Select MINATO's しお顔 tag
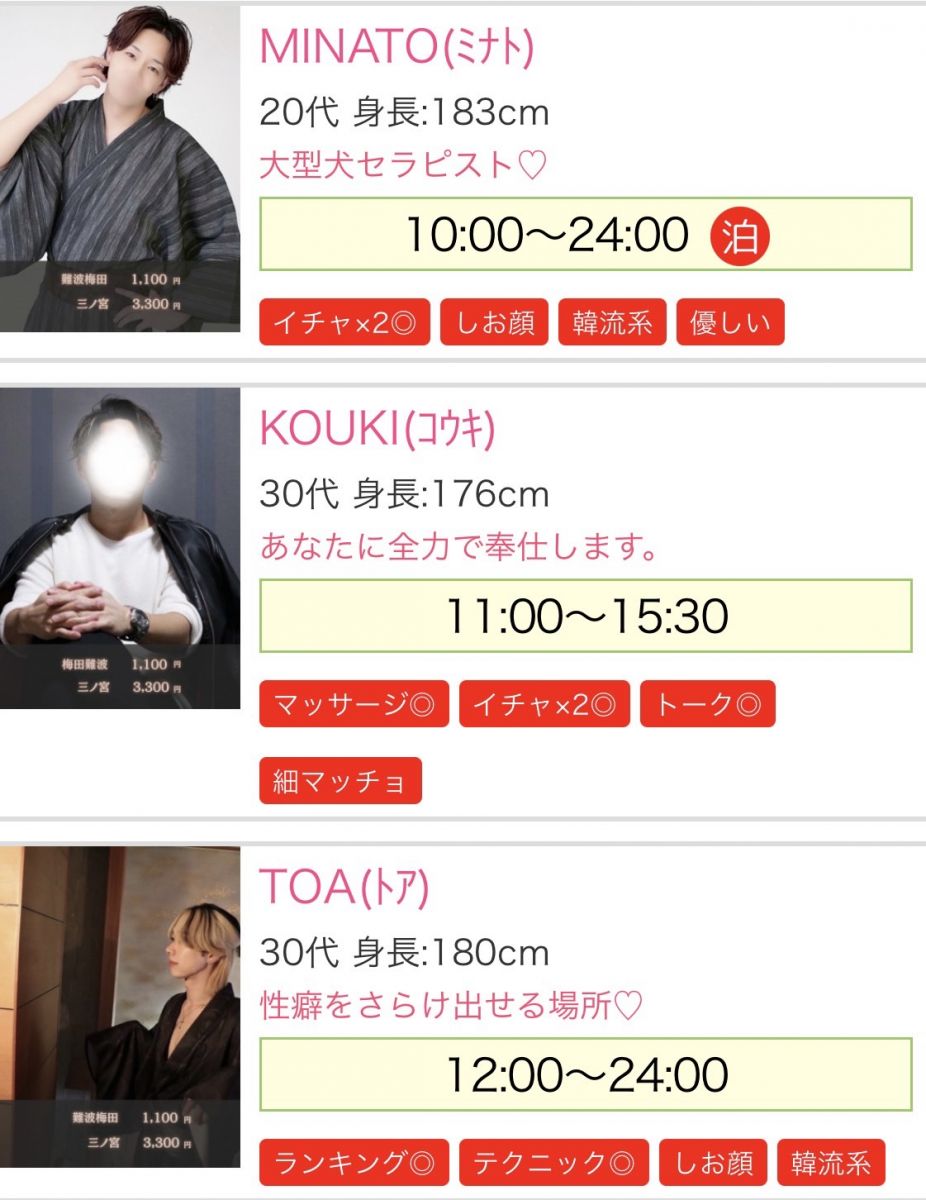926x1200 pixels. tap(494, 323)
